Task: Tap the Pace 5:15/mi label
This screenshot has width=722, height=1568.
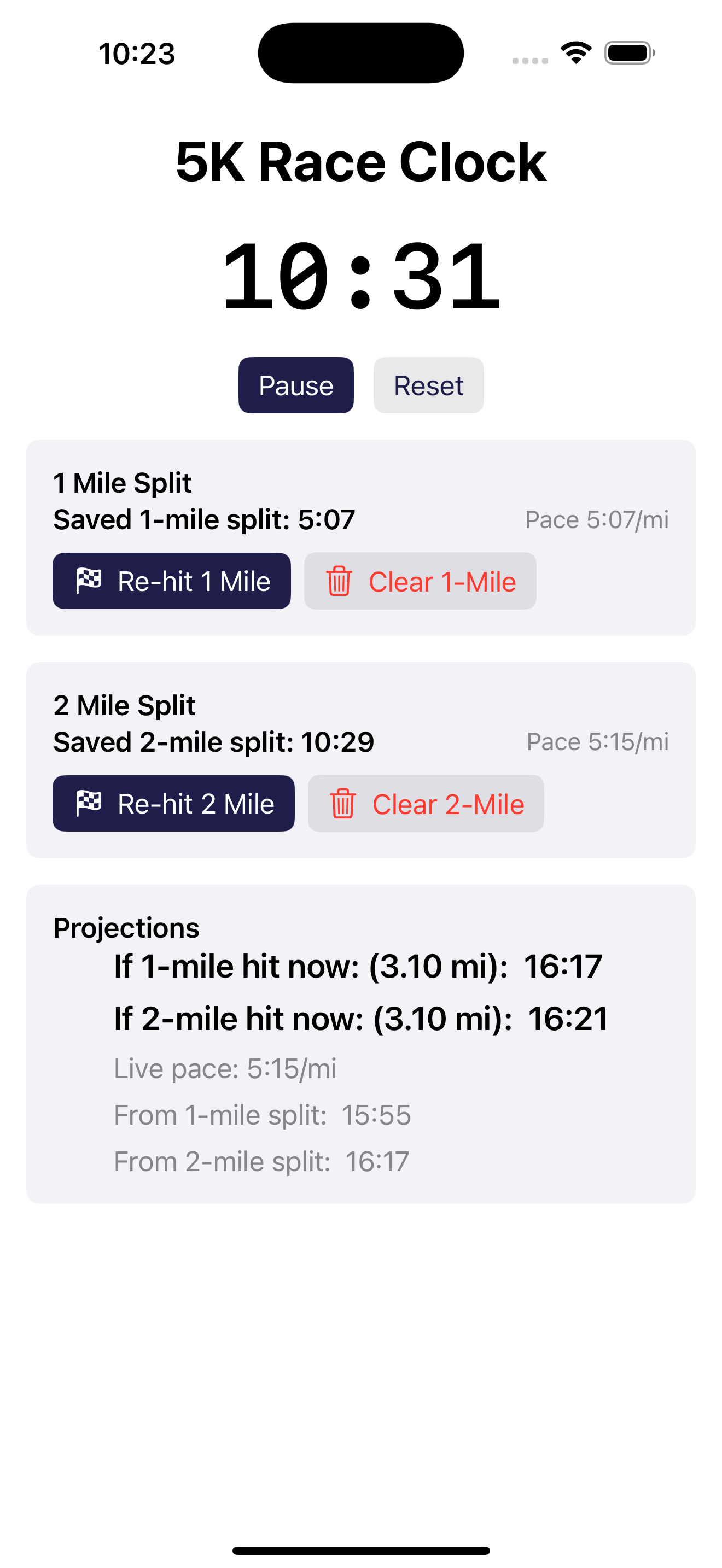Action: pos(598,741)
